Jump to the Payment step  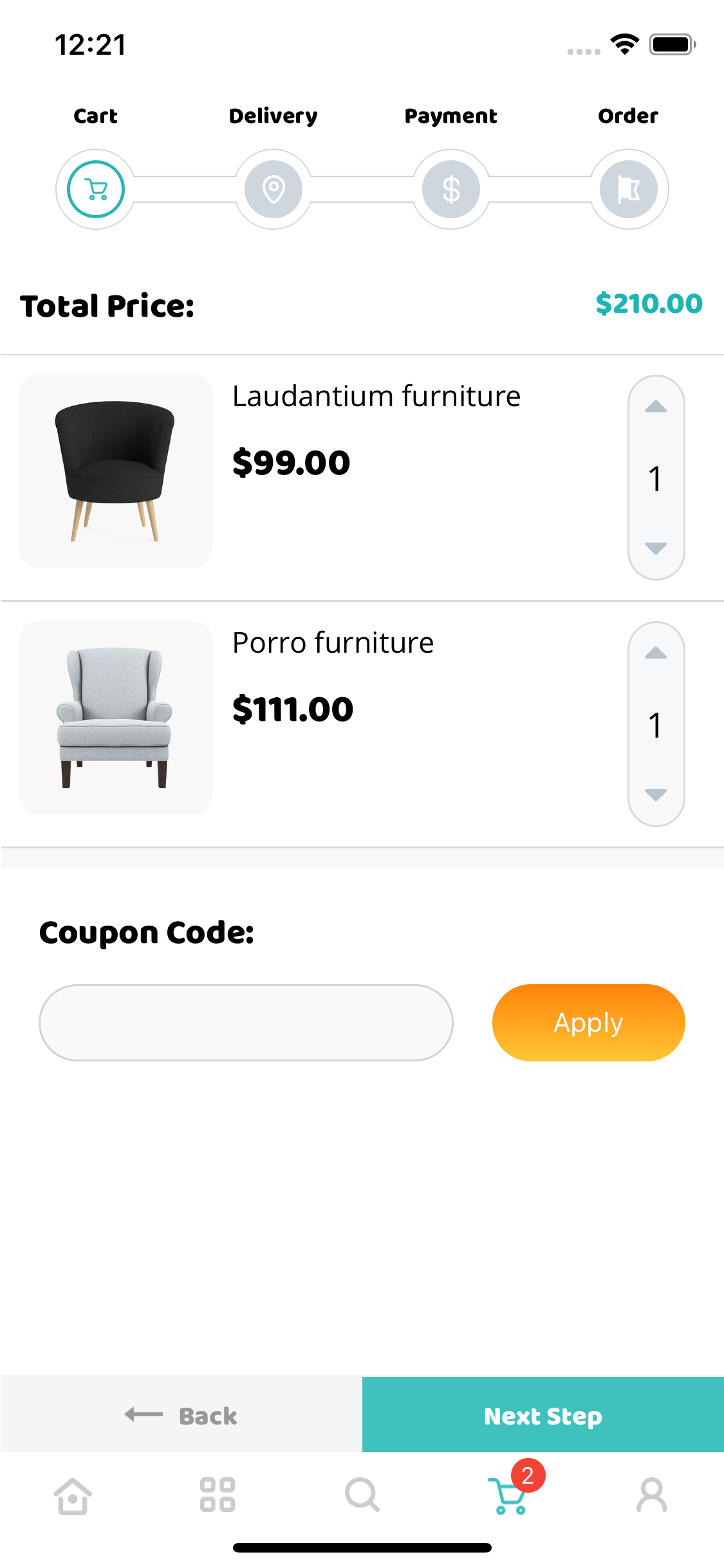pyautogui.click(x=451, y=189)
